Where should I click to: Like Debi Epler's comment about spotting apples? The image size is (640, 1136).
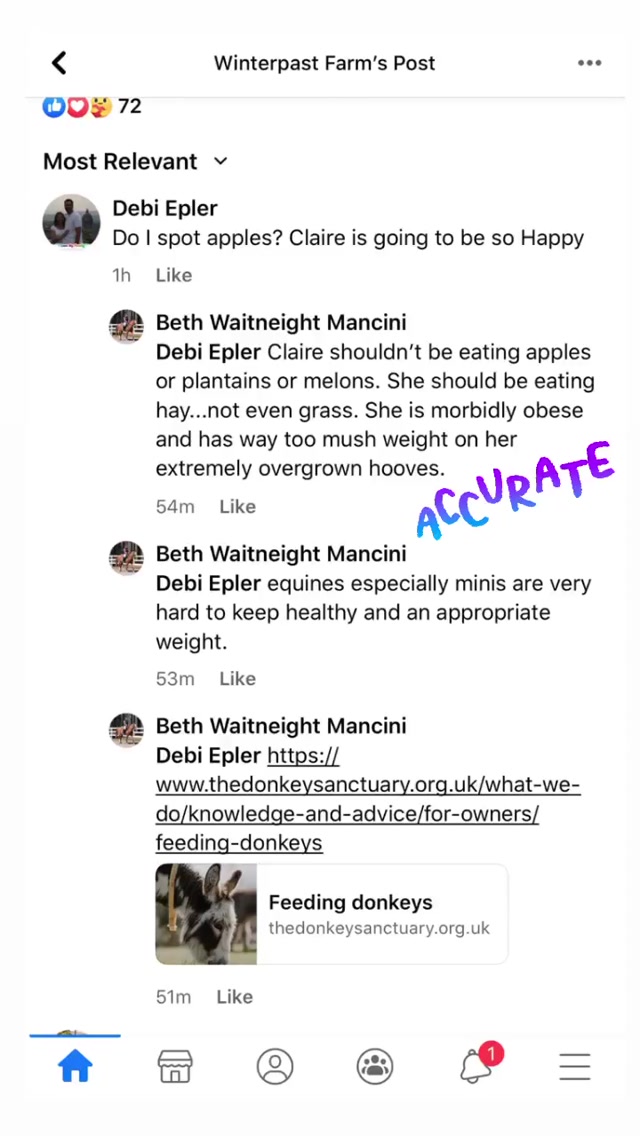click(x=173, y=275)
